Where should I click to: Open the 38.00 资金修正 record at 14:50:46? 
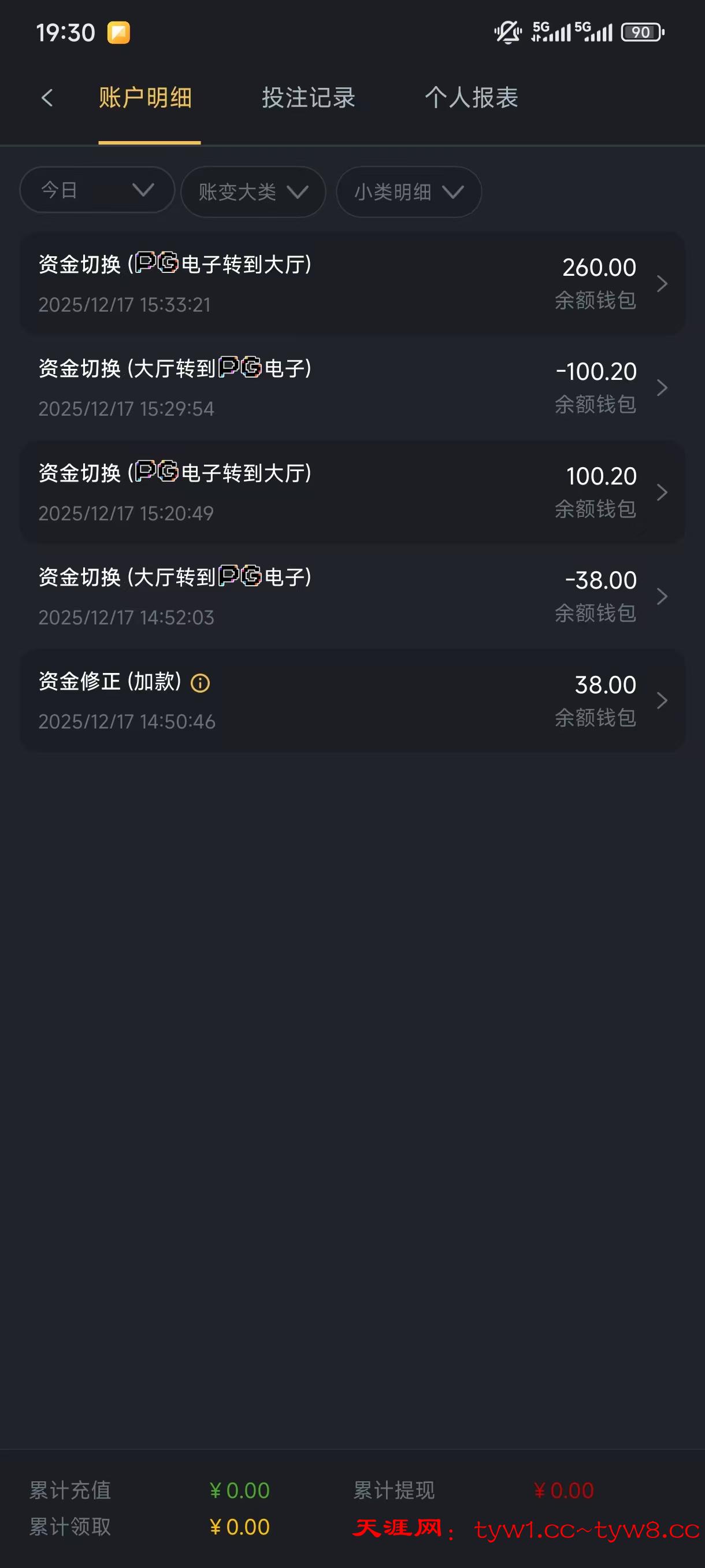tap(352, 701)
